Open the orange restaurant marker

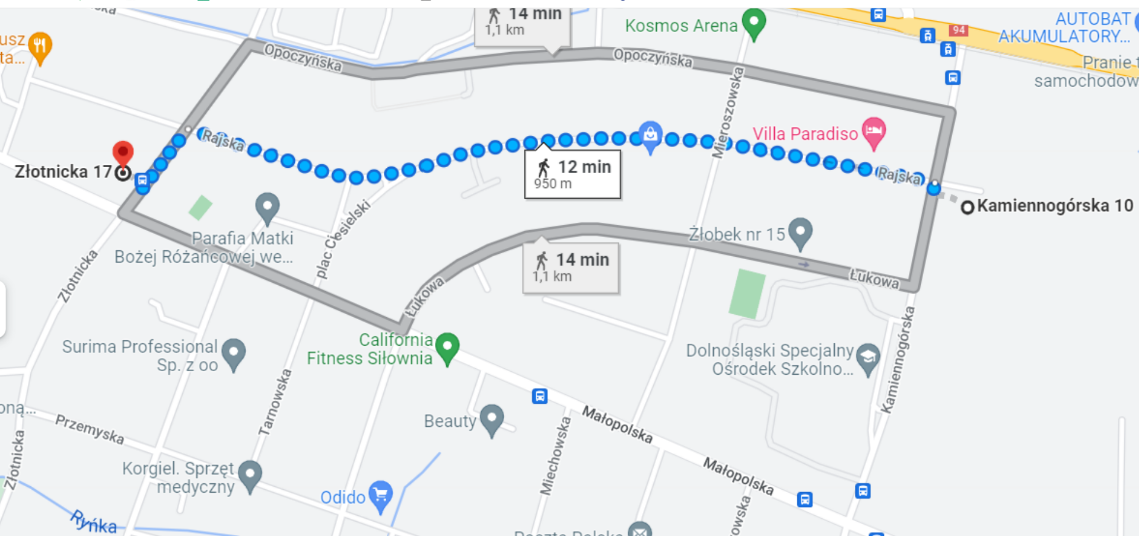(39, 44)
